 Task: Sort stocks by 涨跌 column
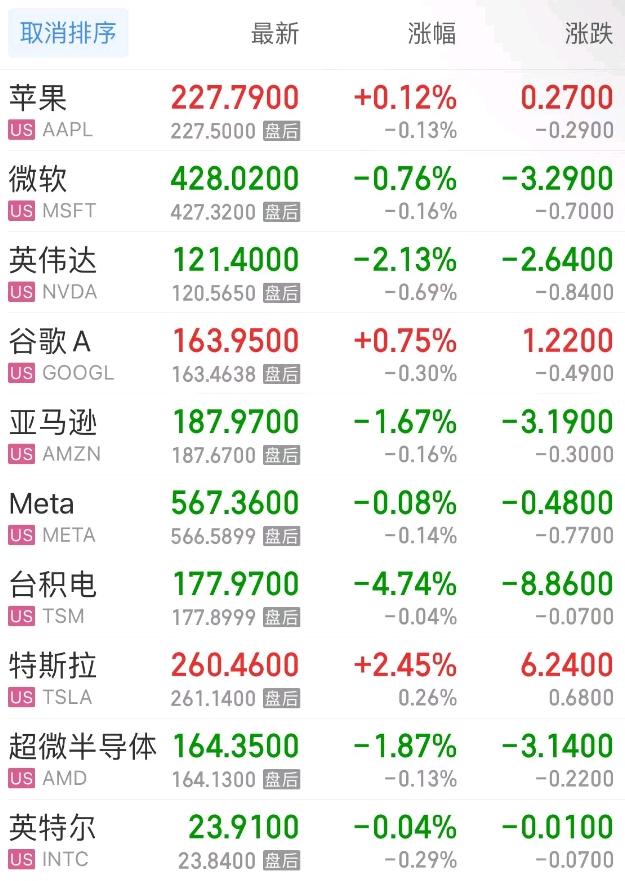pyautogui.click(x=588, y=33)
